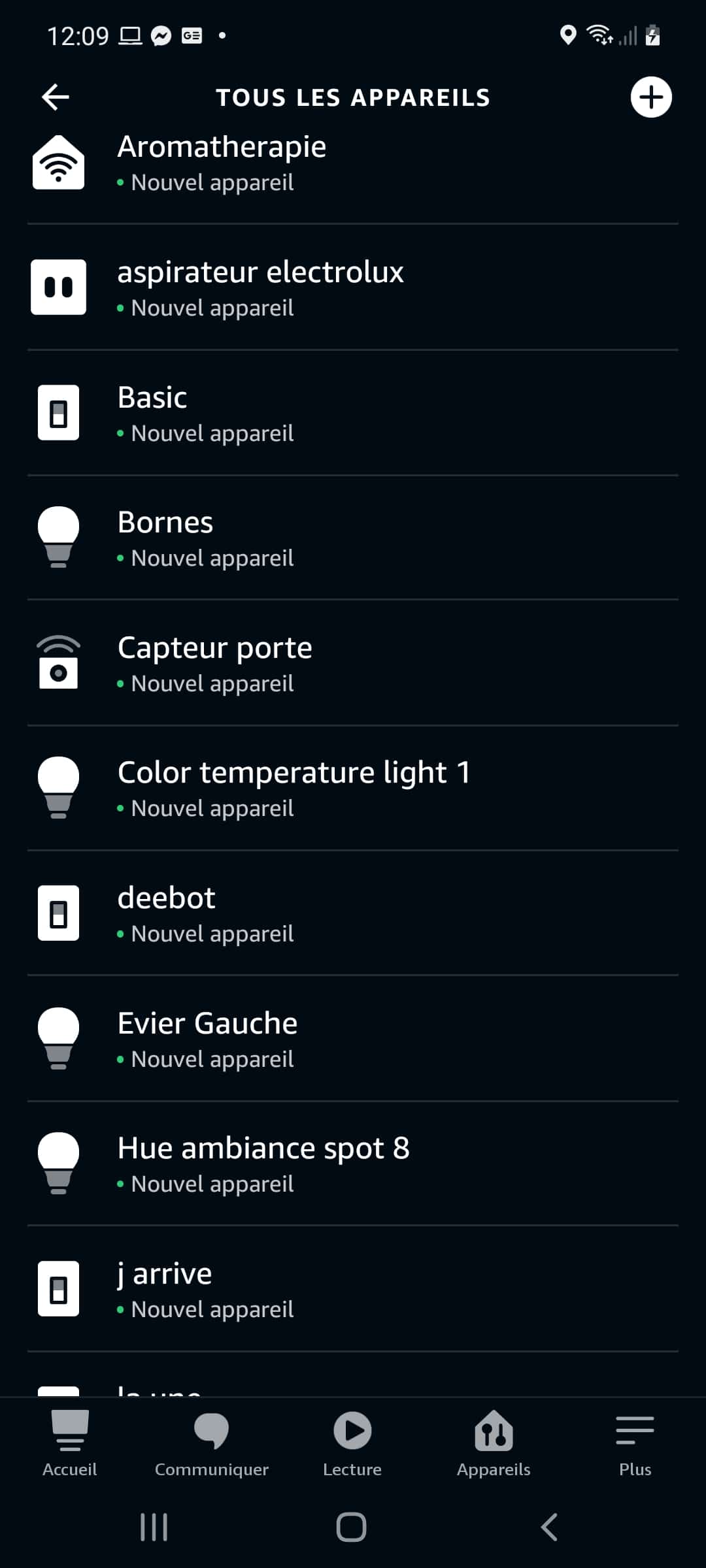Open Capteur porte sensor
This screenshot has width=706, height=1568.
tap(353, 663)
